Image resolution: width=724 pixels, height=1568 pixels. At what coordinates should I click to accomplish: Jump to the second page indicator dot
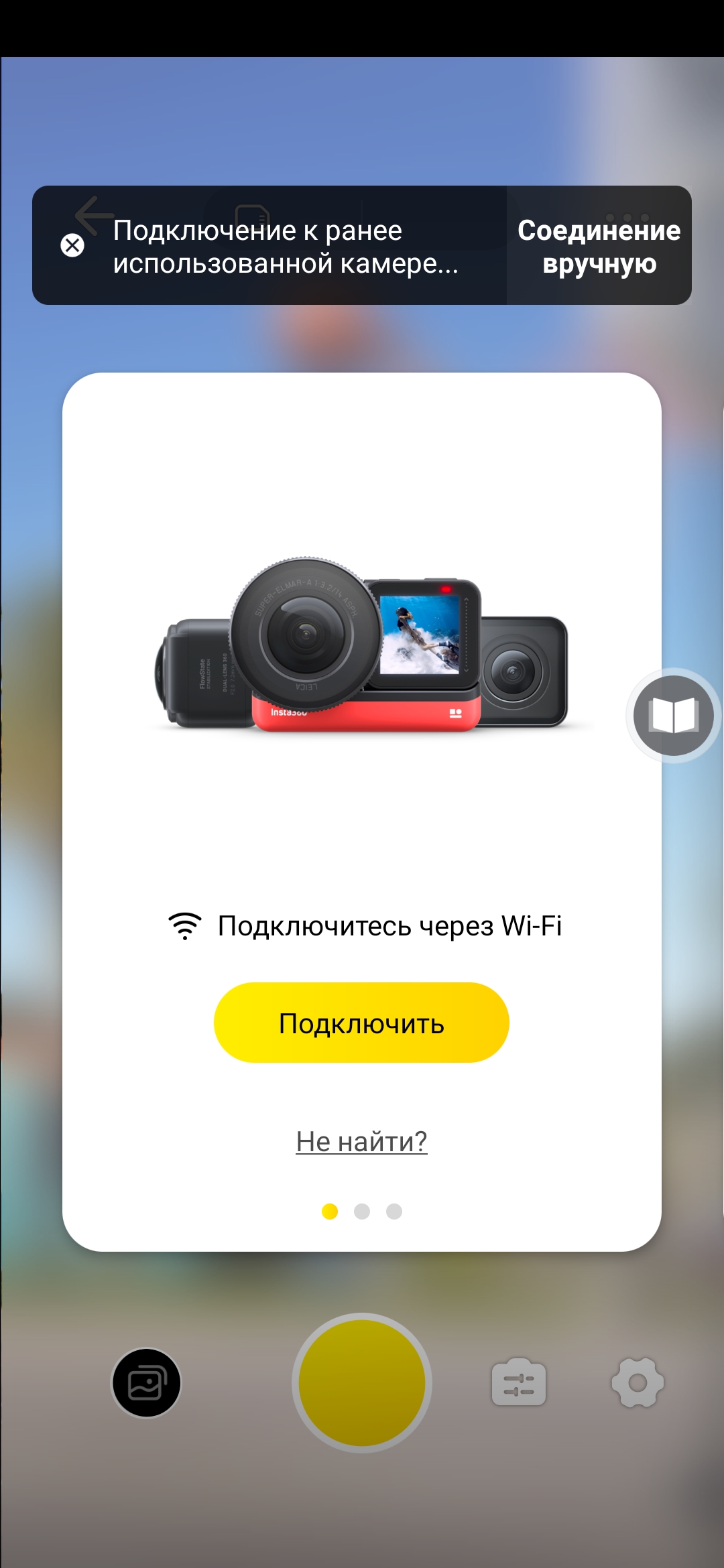tap(362, 1212)
